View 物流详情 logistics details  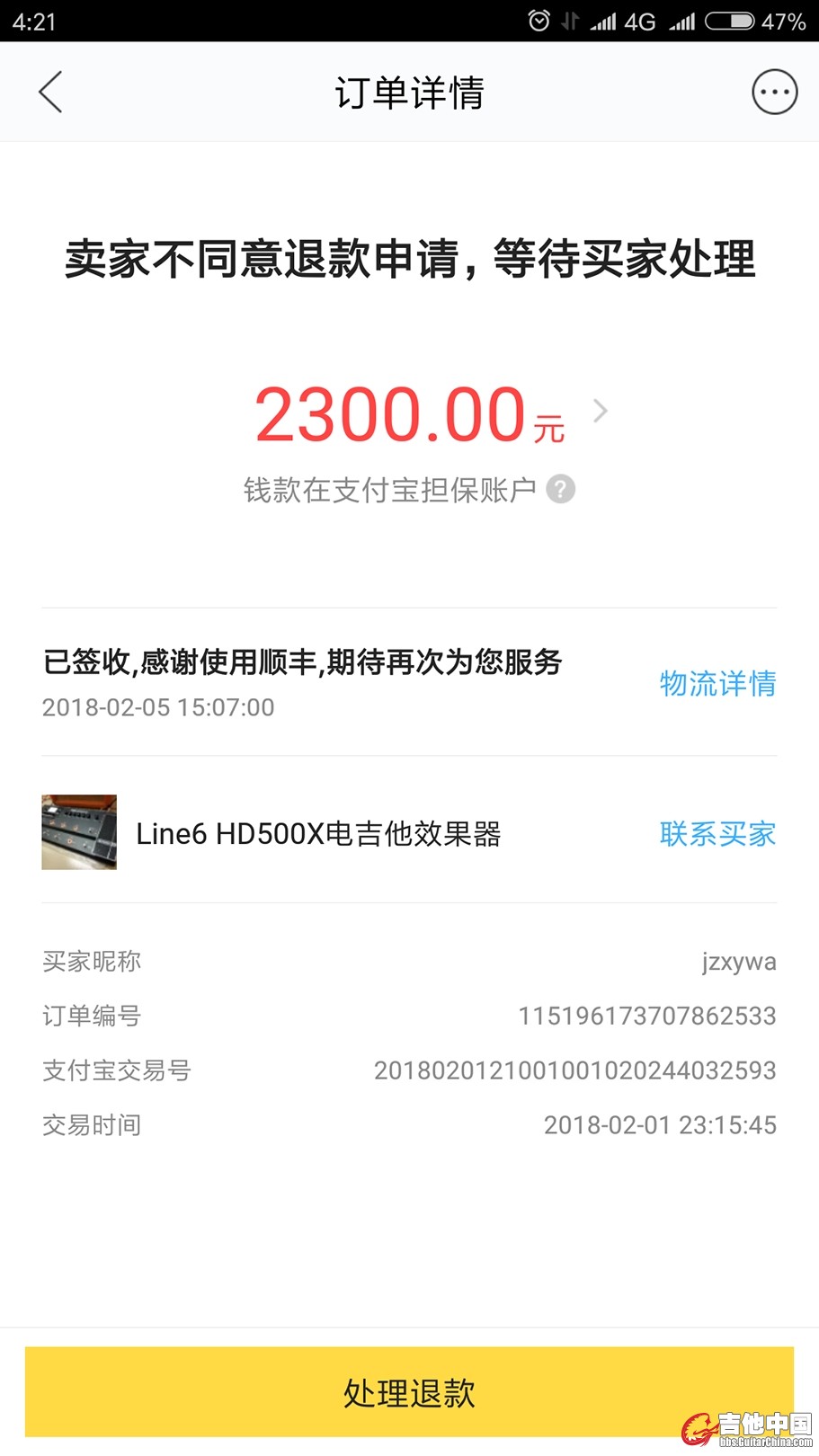717,684
